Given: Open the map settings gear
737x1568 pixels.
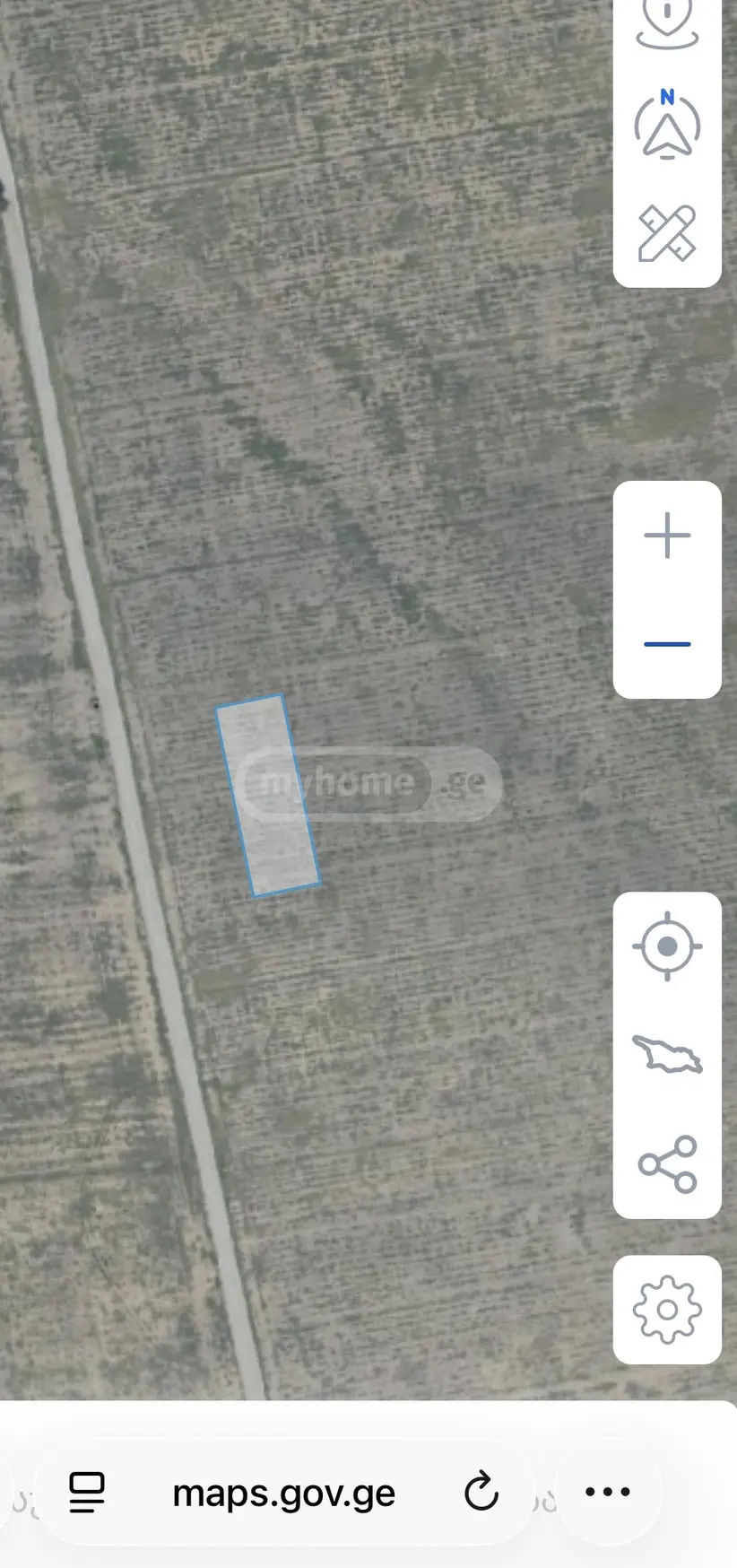Looking at the screenshot, I should [667, 1310].
